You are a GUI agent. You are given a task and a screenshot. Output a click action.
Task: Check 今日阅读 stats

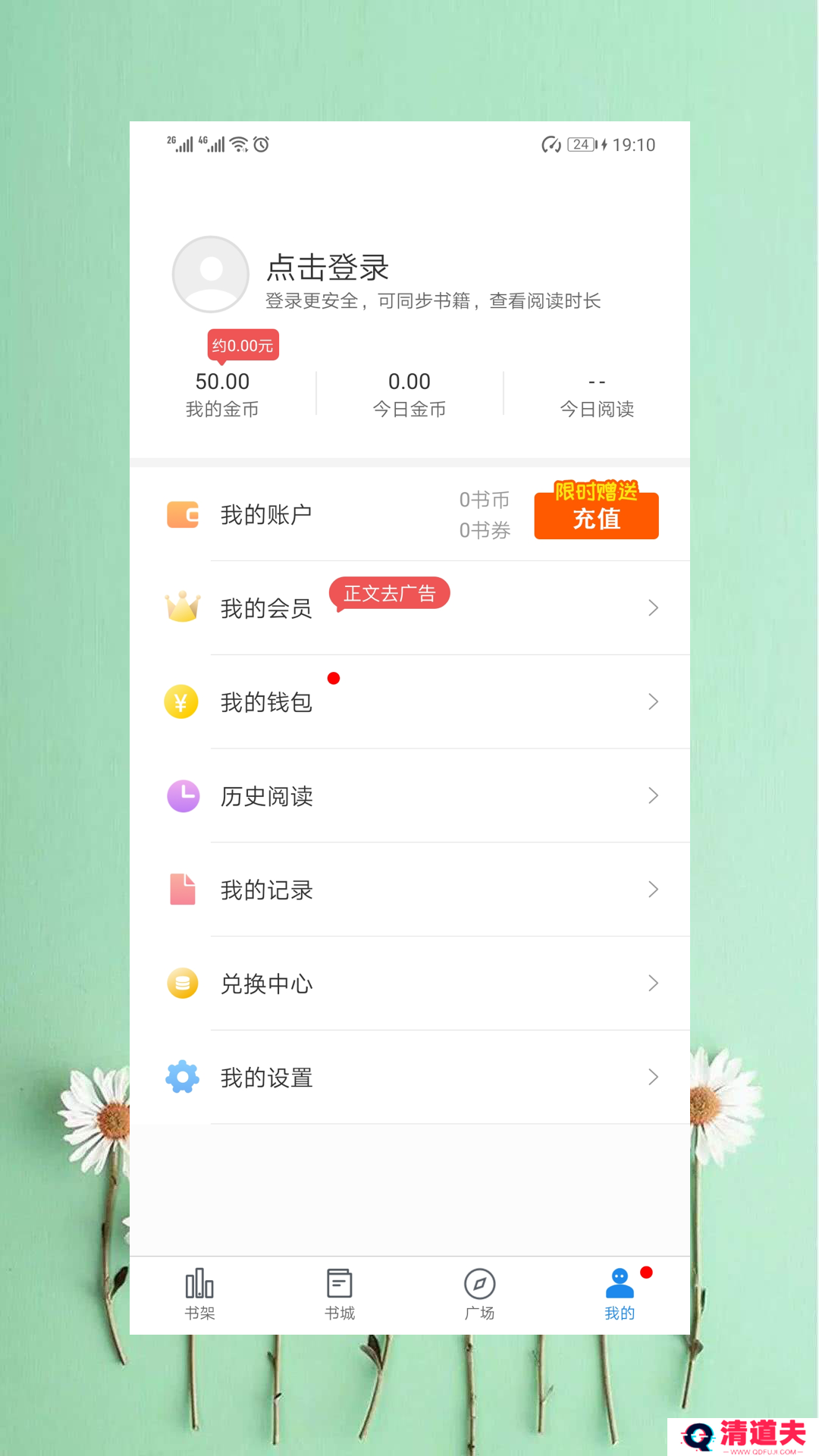pos(597,394)
